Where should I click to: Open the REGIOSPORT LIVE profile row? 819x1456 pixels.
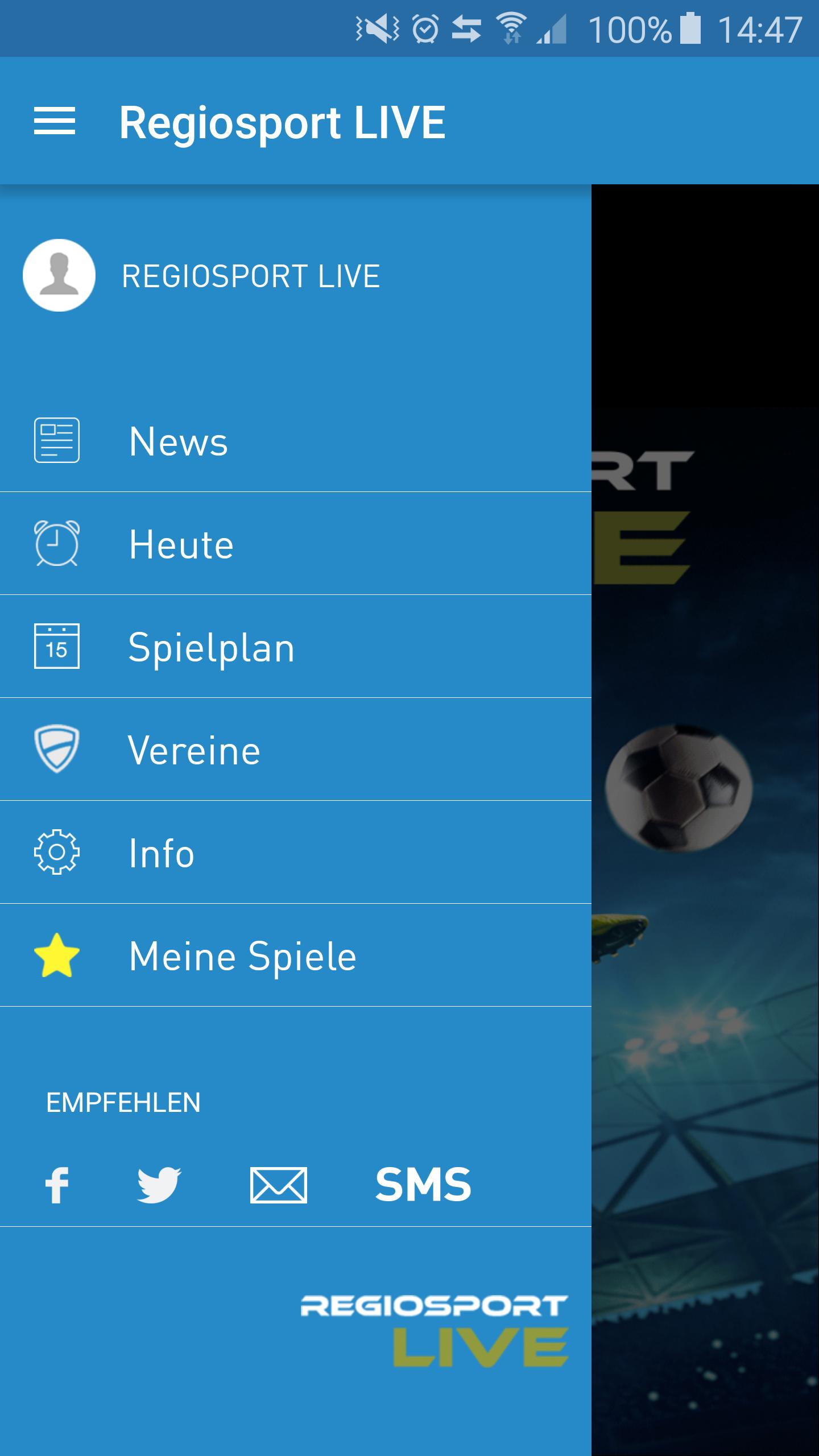click(x=250, y=276)
